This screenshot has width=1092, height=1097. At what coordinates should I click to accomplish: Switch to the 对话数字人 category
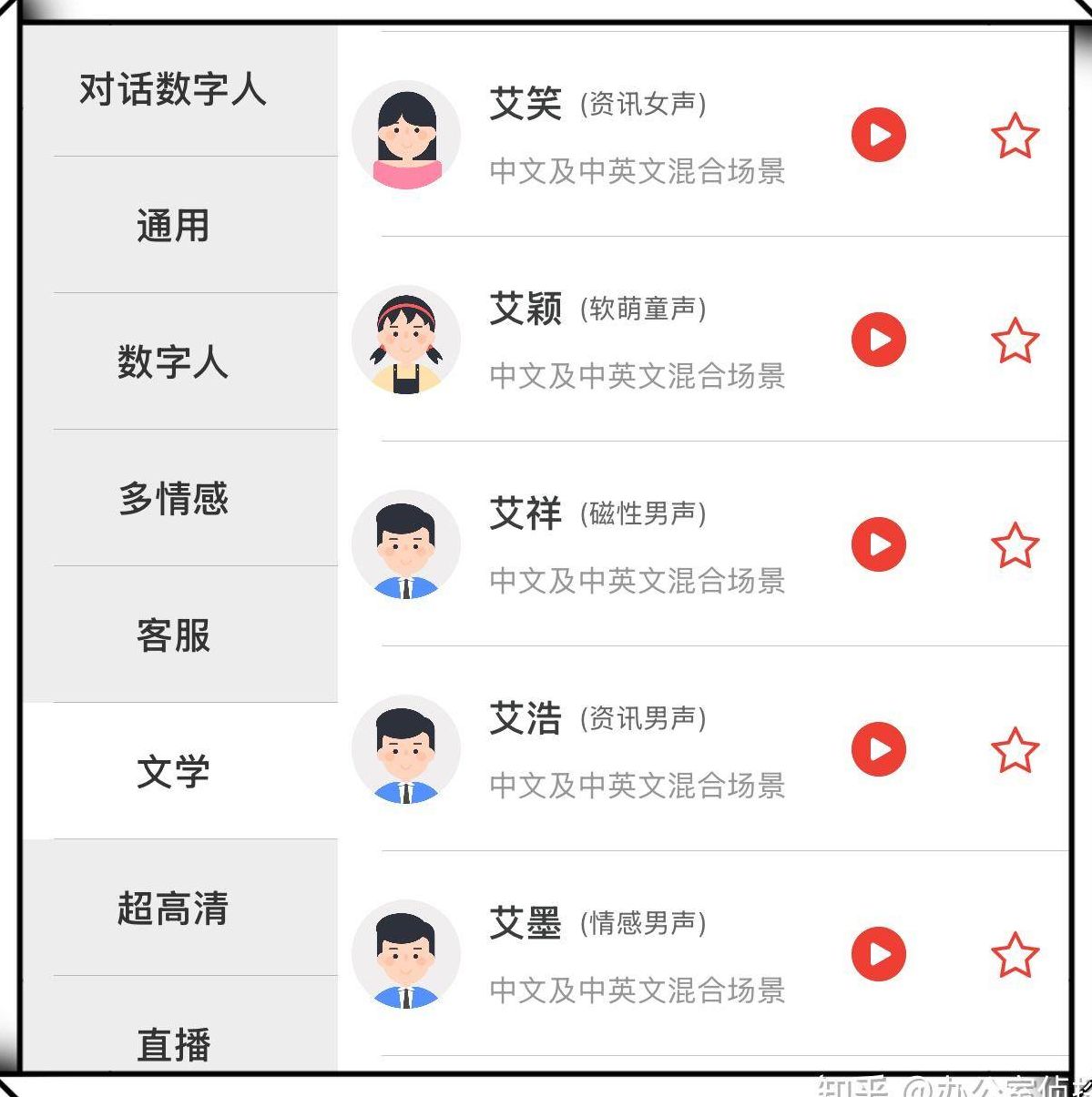tap(173, 89)
